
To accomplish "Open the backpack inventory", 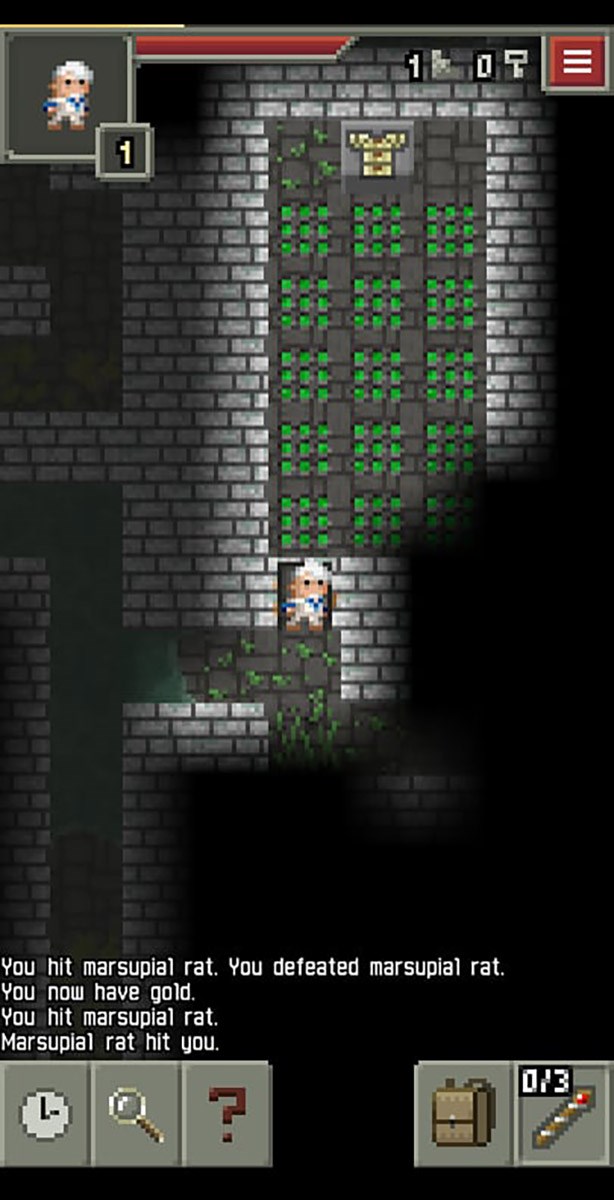I will click(x=463, y=1113).
